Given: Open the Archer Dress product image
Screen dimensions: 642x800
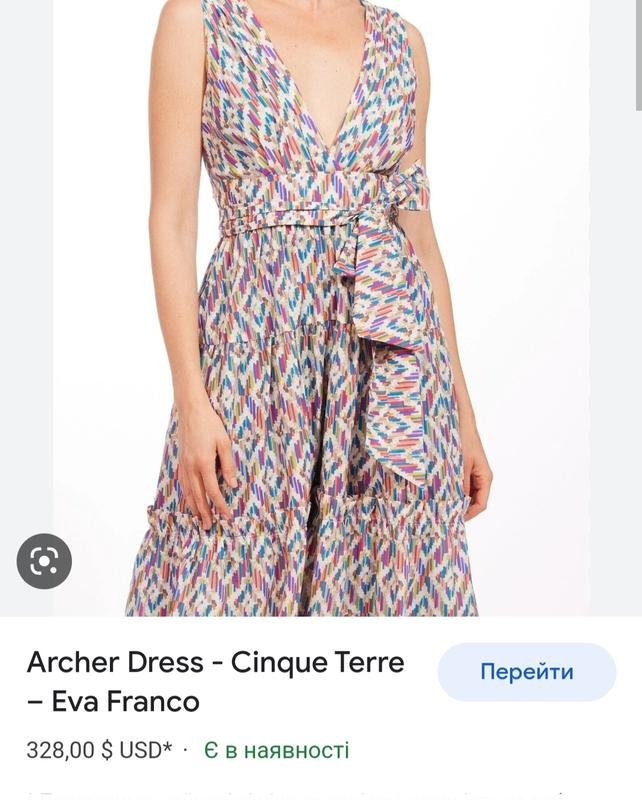Looking at the screenshot, I should point(320,300).
